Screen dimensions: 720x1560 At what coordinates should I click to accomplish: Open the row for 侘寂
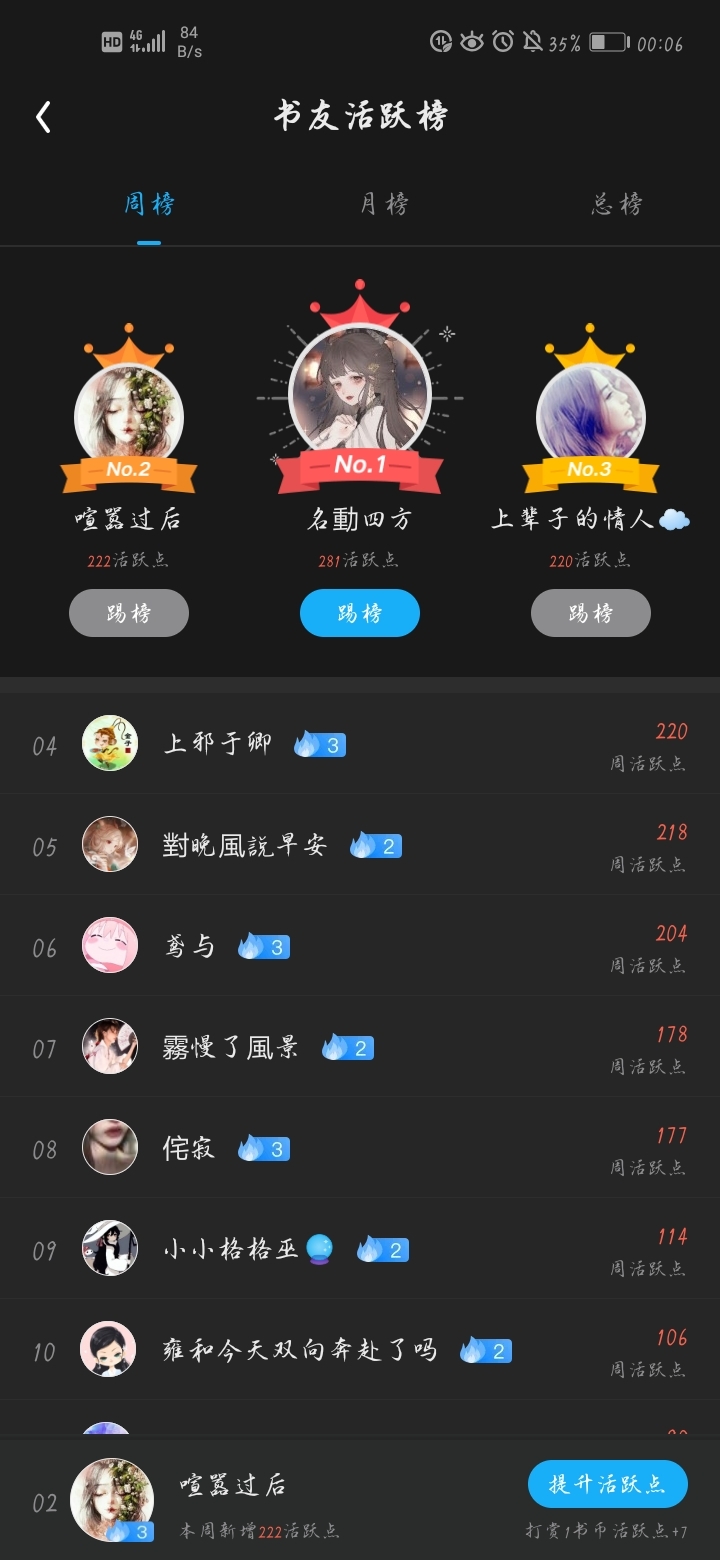pyautogui.click(x=360, y=1148)
